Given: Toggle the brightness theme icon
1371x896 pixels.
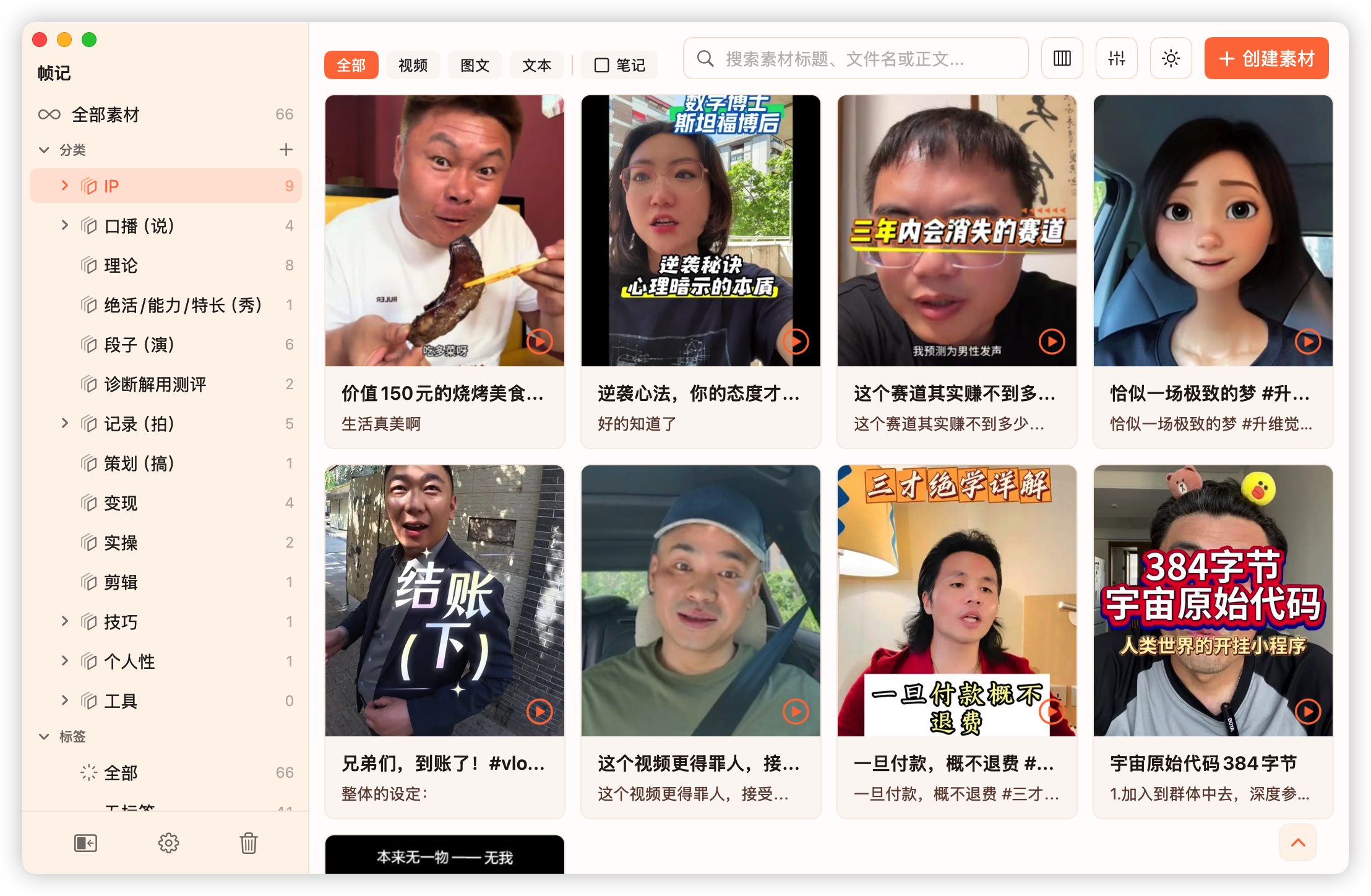Looking at the screenshot, I should coord(1171,59).
